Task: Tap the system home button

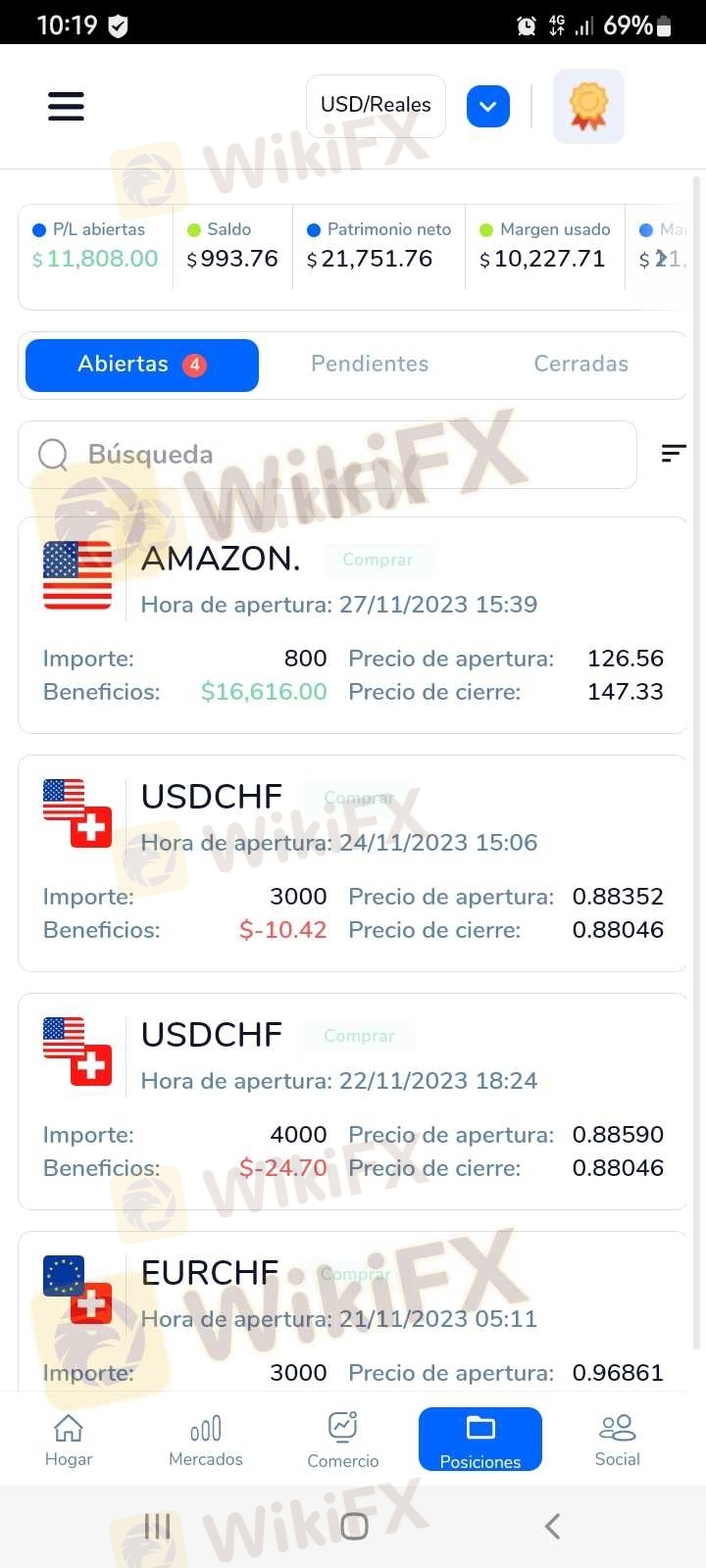Action: pyautogui.click(x=354, y=1526)
